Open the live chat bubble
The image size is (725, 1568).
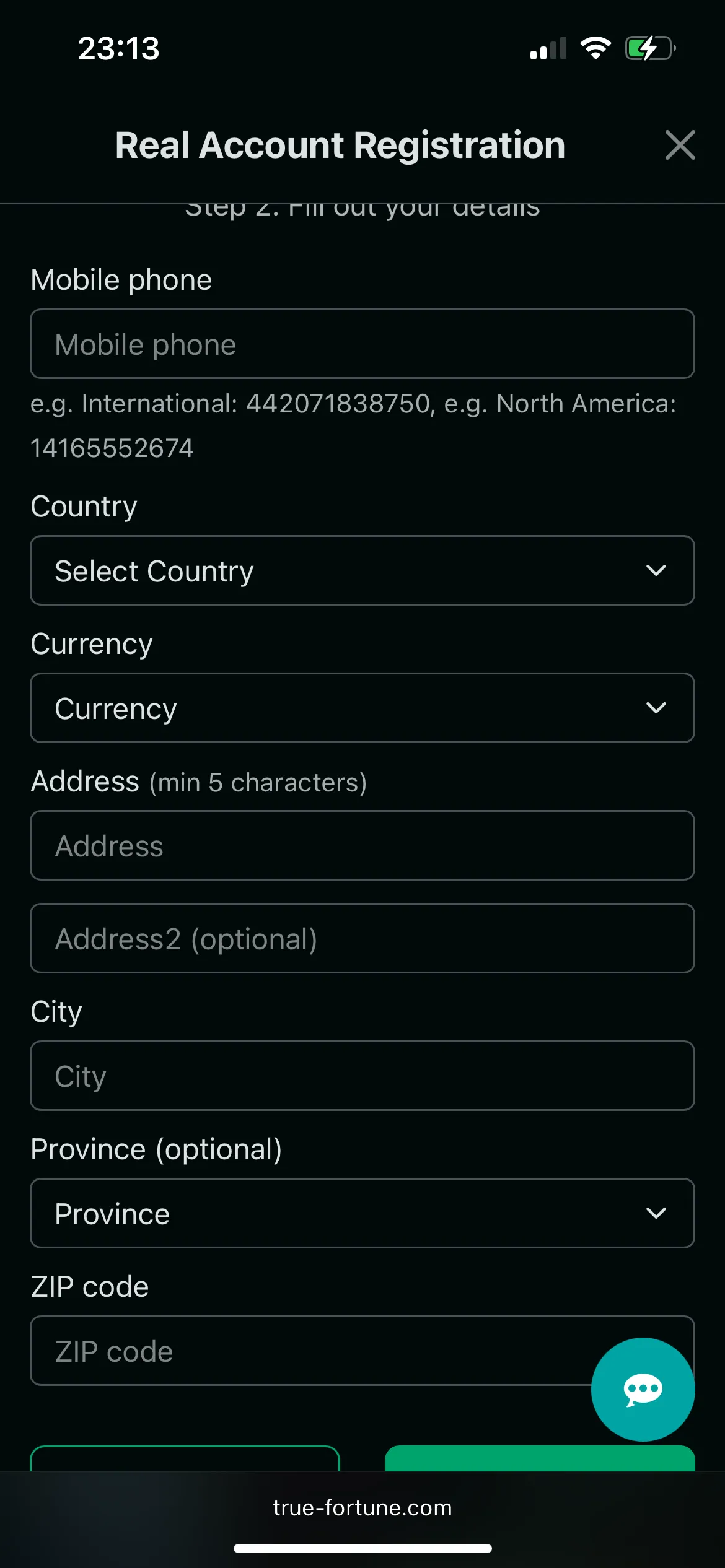(x=643, y=1390)
